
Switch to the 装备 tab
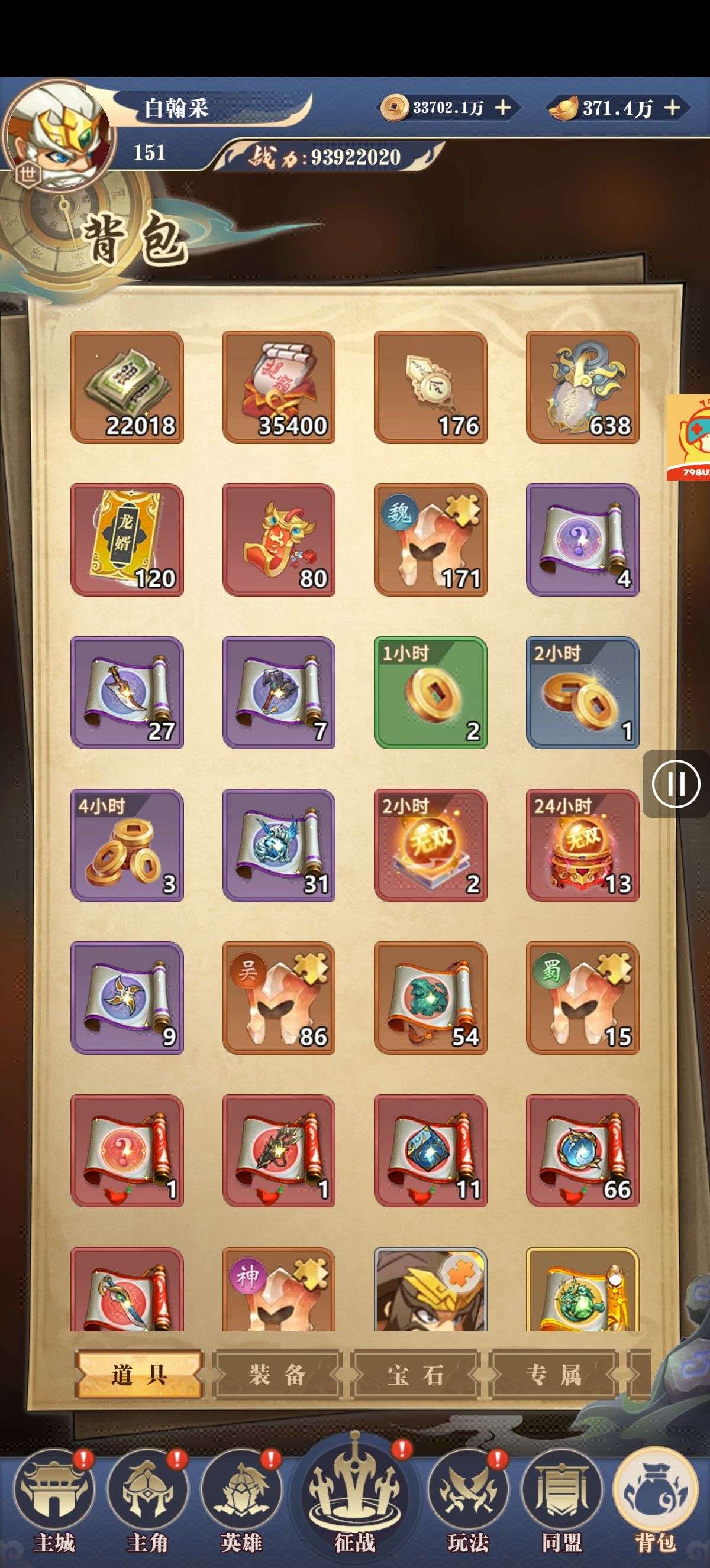coord(277,1375)
